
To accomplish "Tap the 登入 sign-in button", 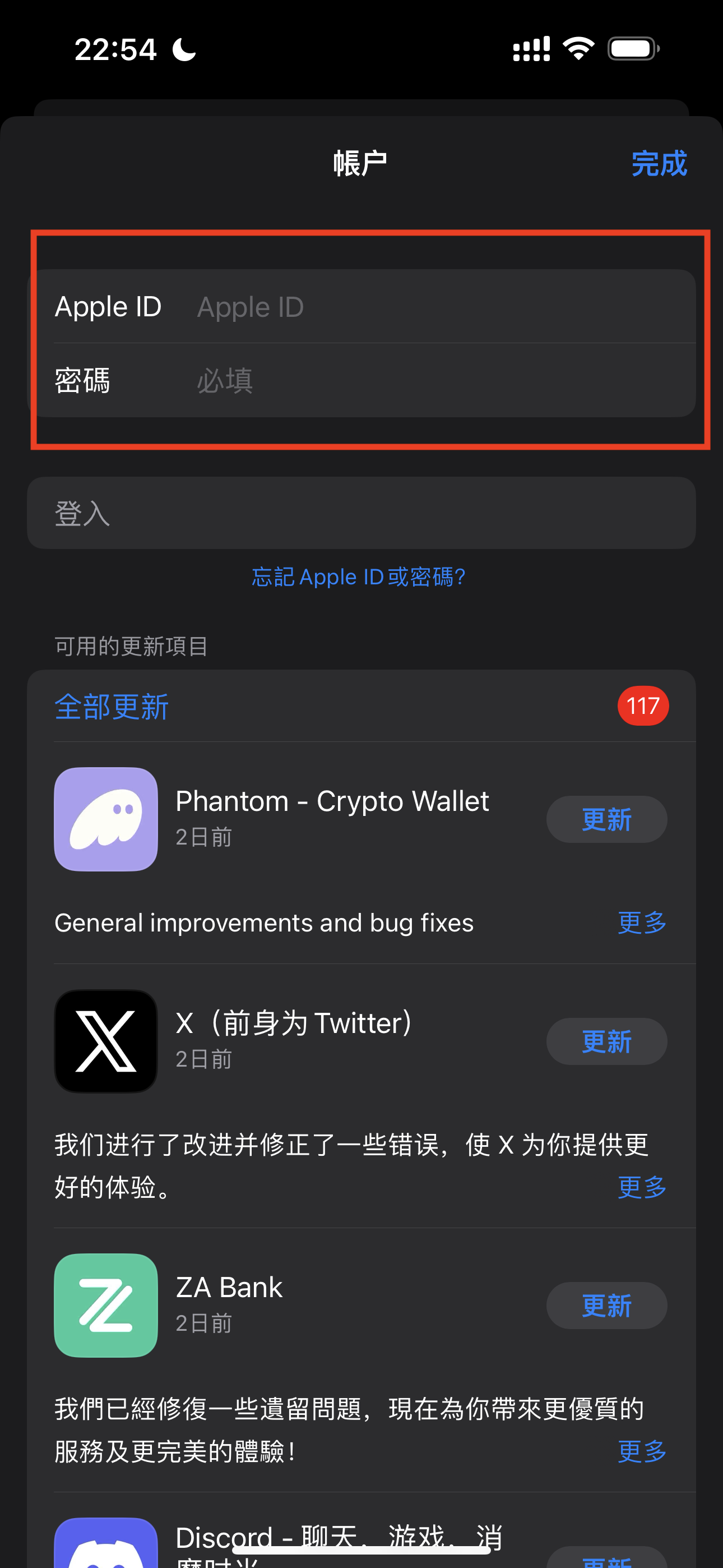I will coord(361,513).
